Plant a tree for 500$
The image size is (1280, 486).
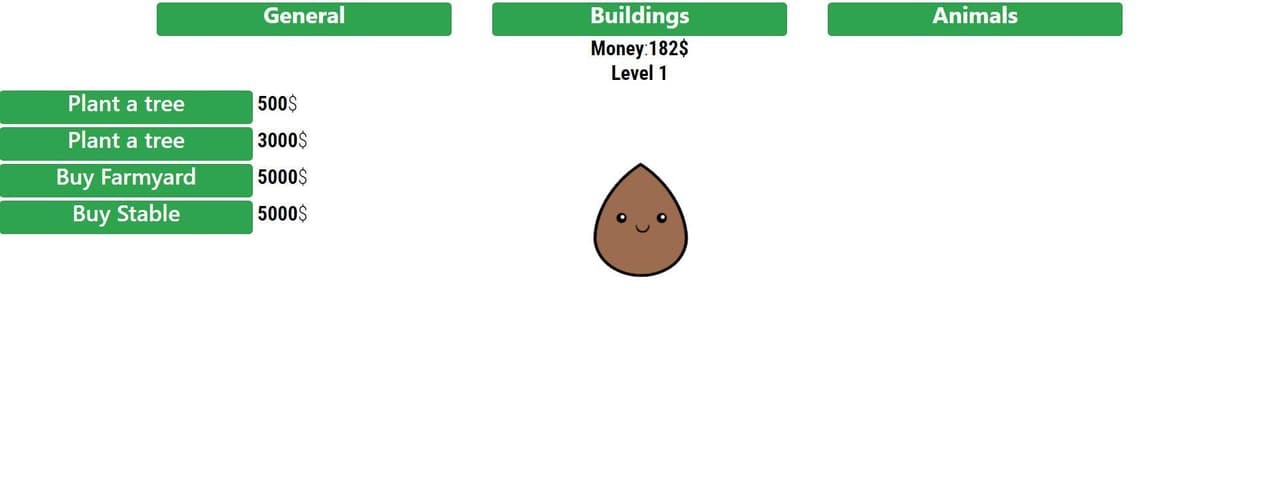(x=126, y=106)
